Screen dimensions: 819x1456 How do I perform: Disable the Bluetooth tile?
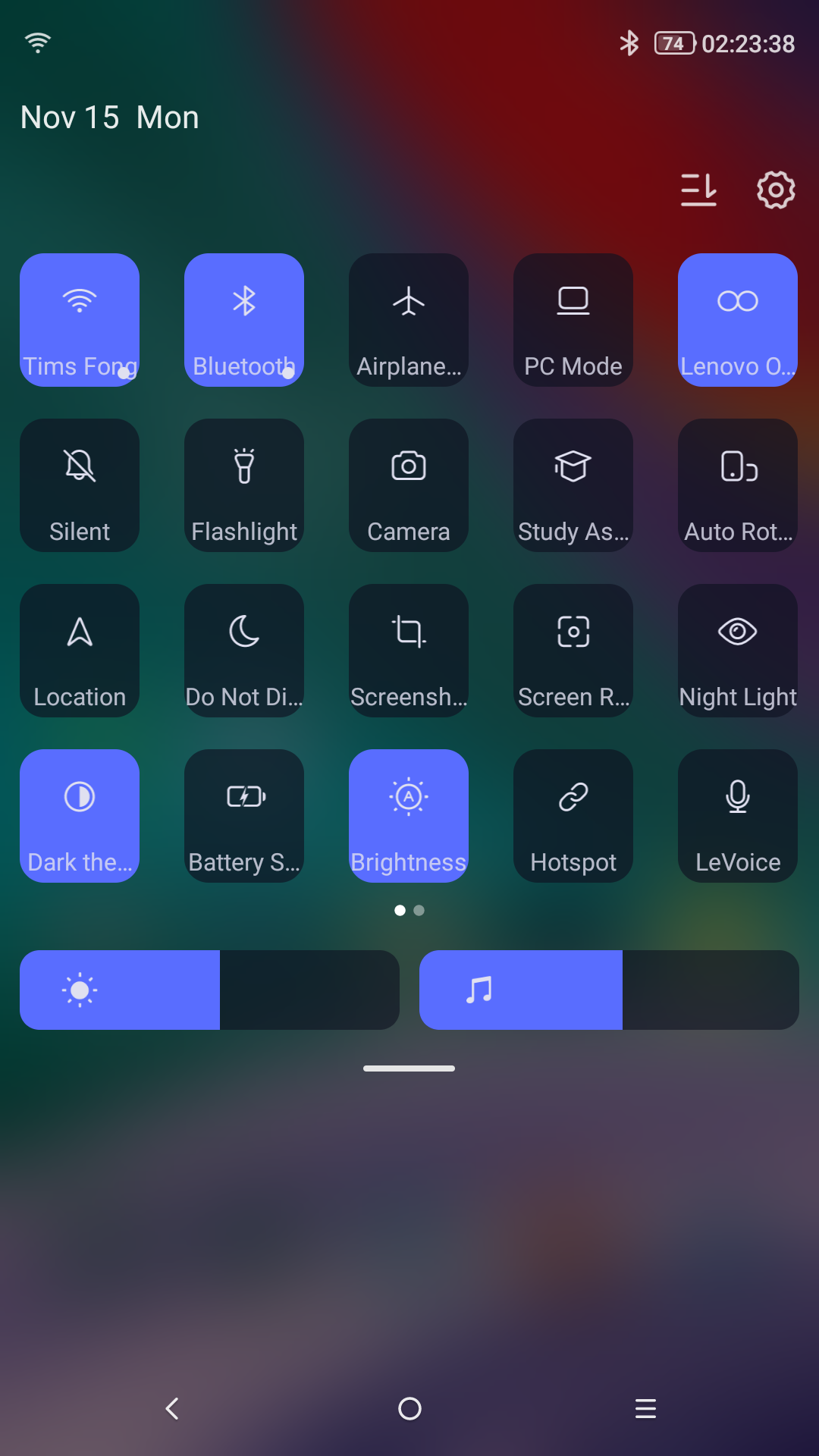(x=244, y=319)
